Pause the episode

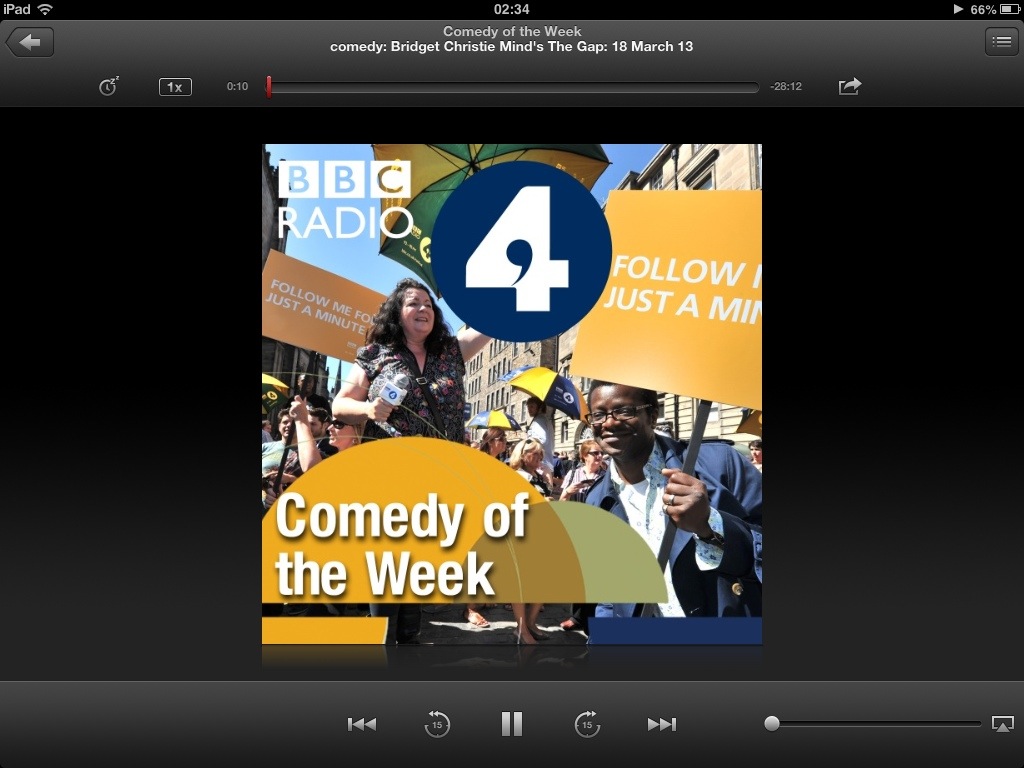tap(512, 724)
